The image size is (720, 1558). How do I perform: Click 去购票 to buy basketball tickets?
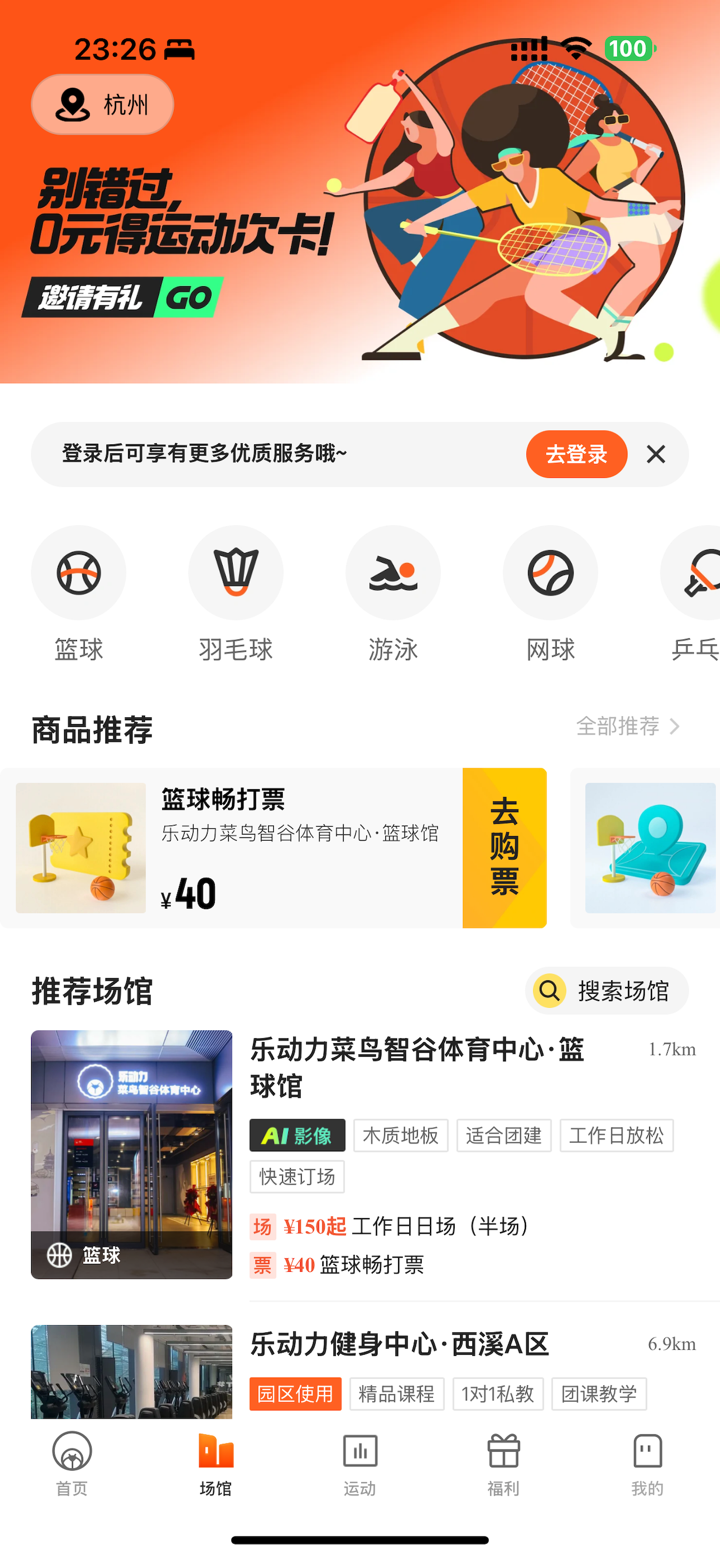pyautogui.click(x=504, y=847)
